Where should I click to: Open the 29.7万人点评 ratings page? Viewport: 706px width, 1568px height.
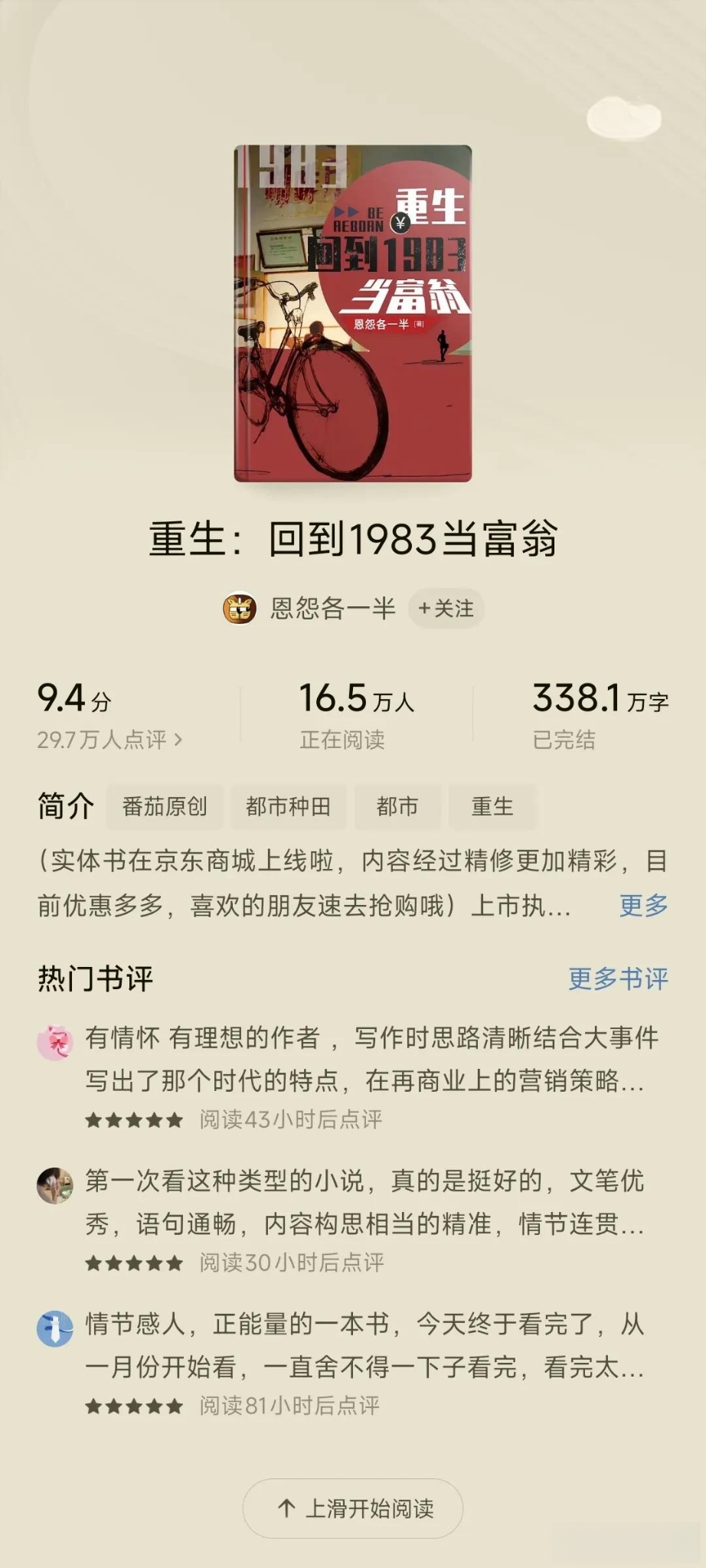(x=109, y=740)
